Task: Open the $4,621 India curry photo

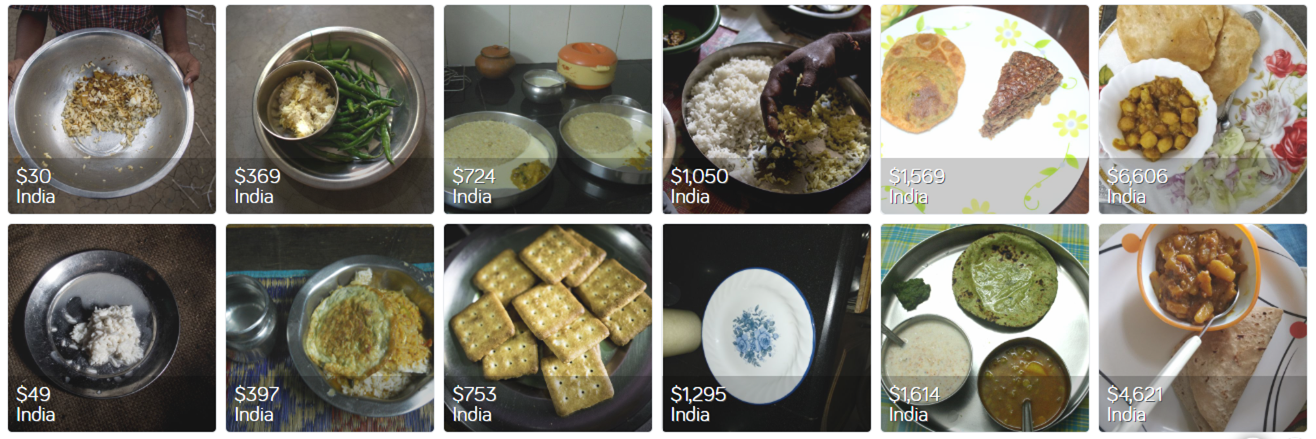Action: [x=1203, y=327]
